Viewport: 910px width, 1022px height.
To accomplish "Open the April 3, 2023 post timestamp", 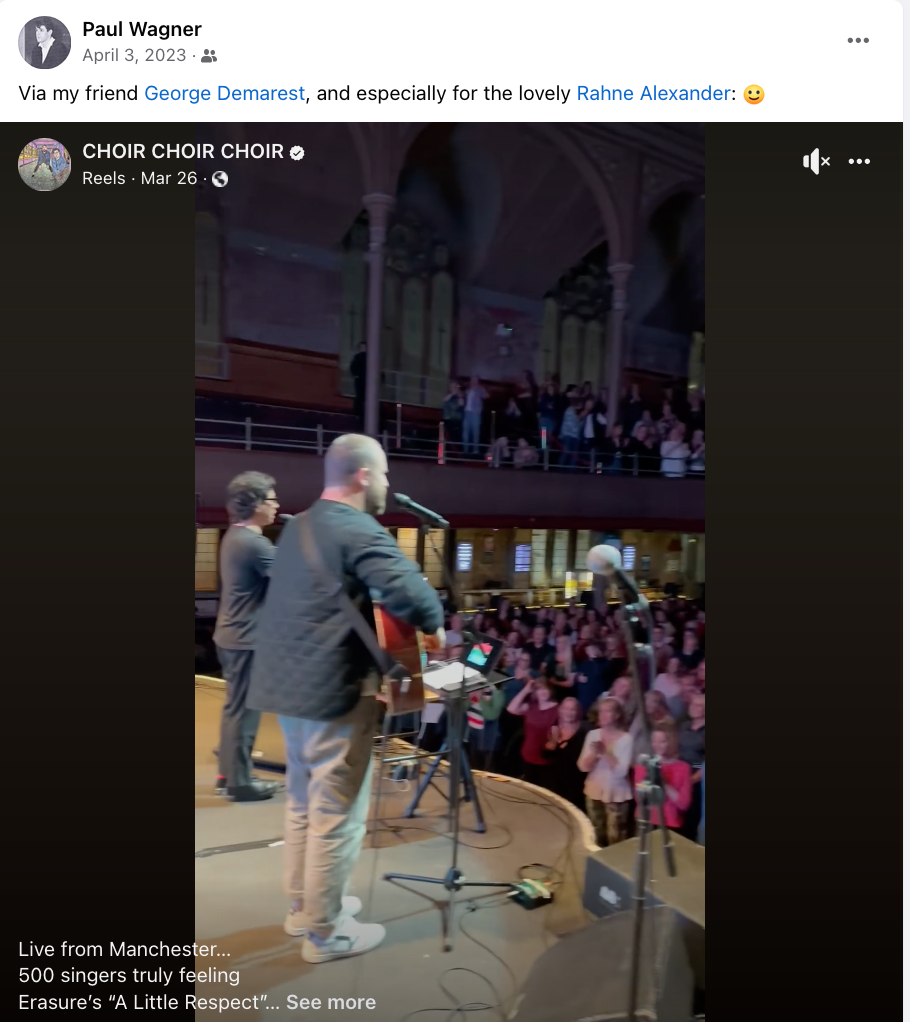I will (x=134, y=56).
